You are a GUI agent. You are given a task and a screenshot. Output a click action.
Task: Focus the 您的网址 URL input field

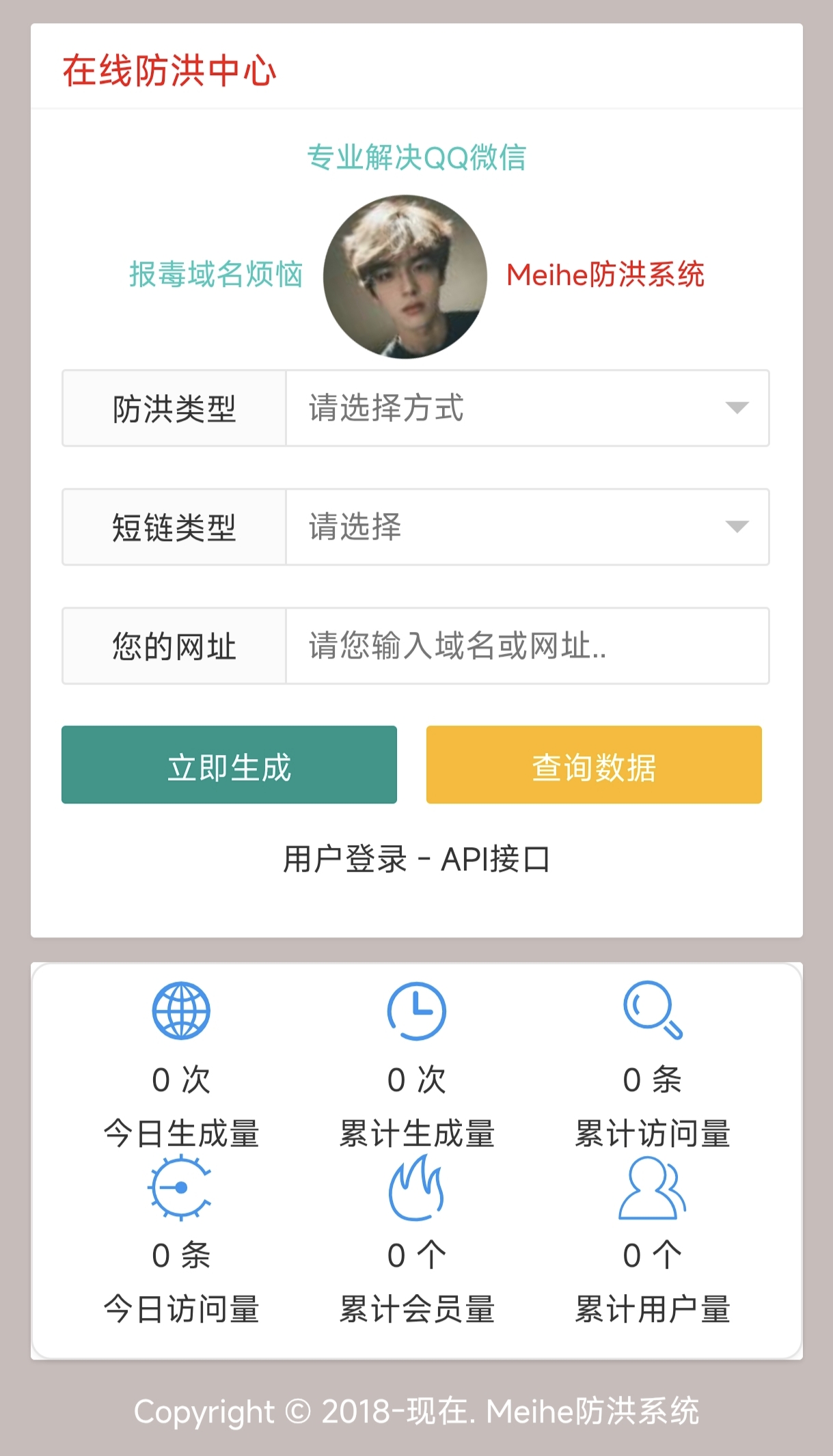coord(527,646)
